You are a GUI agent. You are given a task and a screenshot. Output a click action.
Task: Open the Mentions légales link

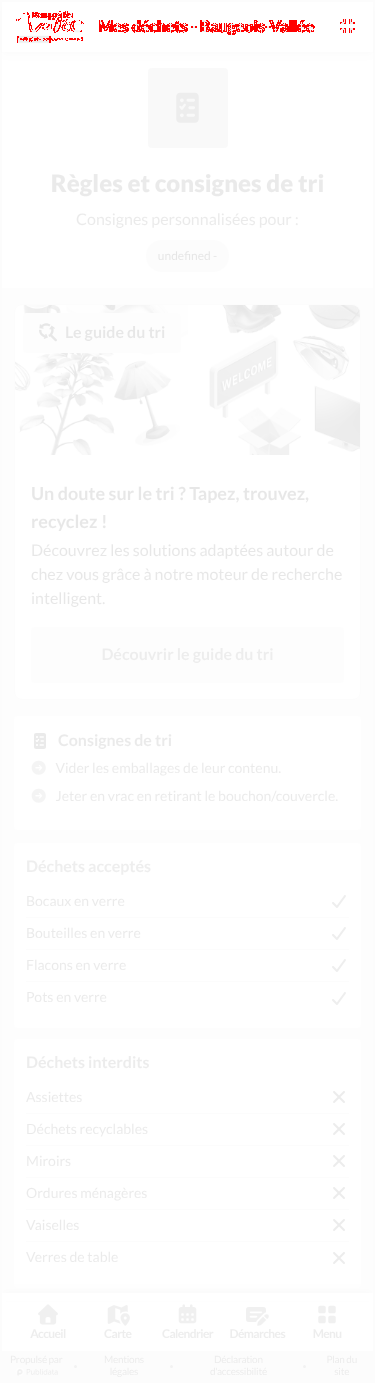[x=124, y=1365]
